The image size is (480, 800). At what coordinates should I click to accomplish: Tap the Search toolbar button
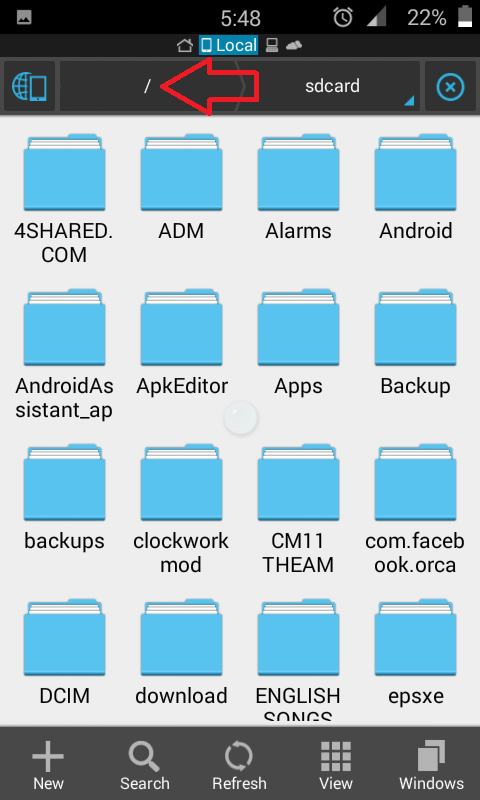coord(145,764)
